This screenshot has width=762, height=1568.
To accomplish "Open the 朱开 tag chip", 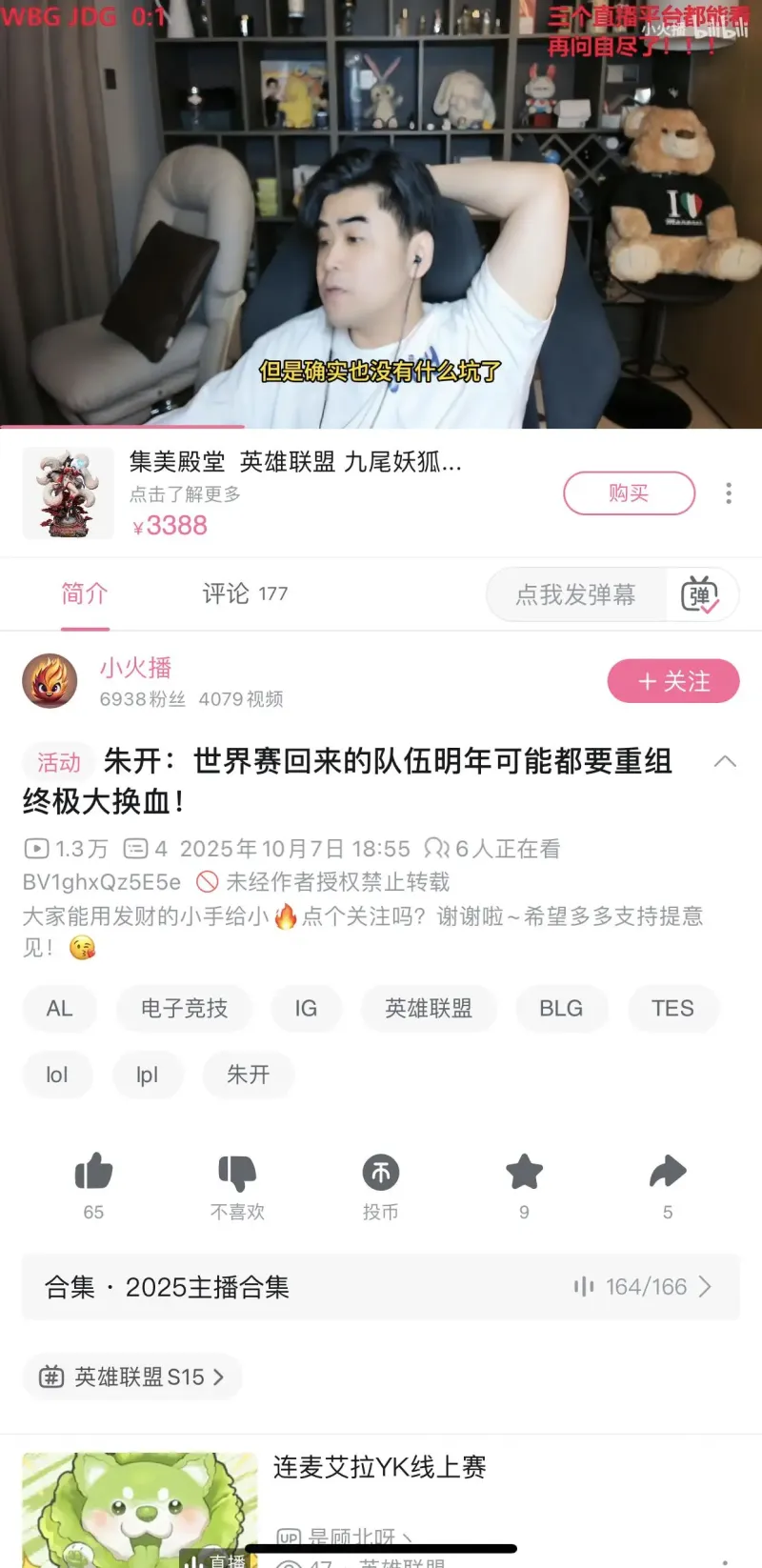I will 248,1075.
